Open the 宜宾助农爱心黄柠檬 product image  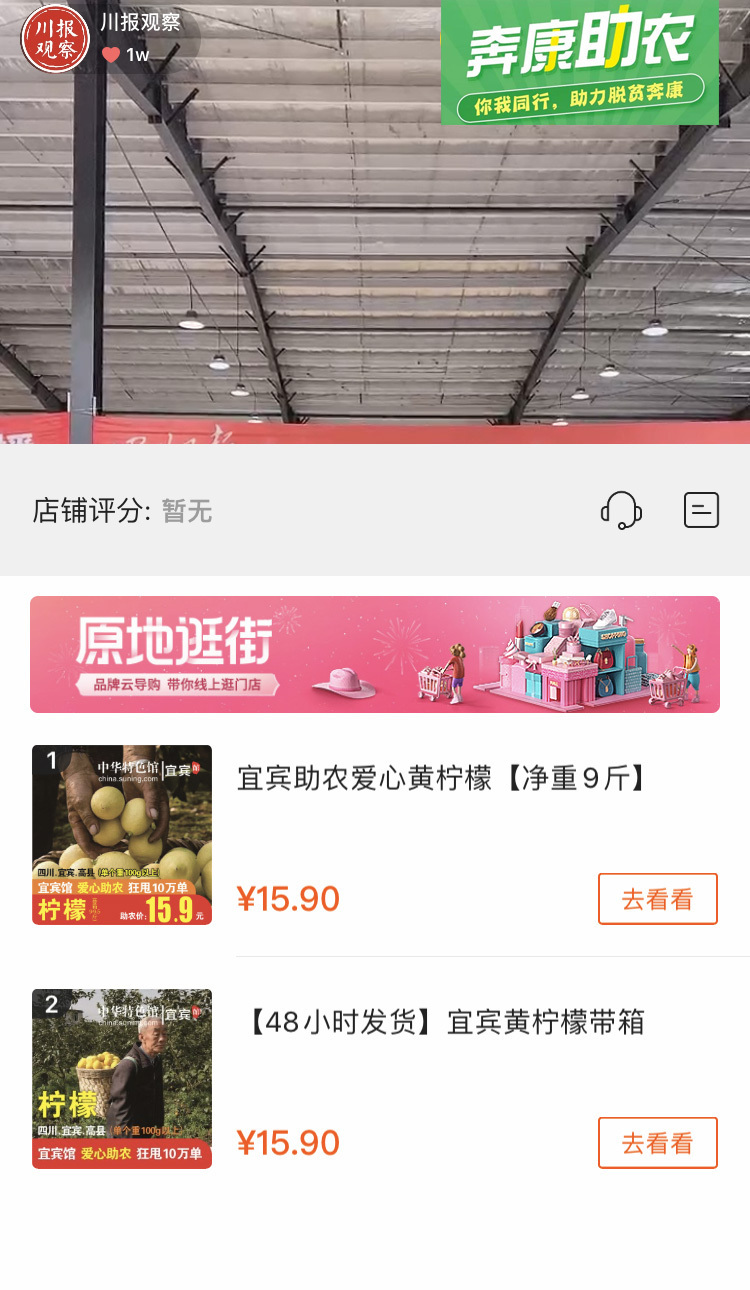click(122, 835)
